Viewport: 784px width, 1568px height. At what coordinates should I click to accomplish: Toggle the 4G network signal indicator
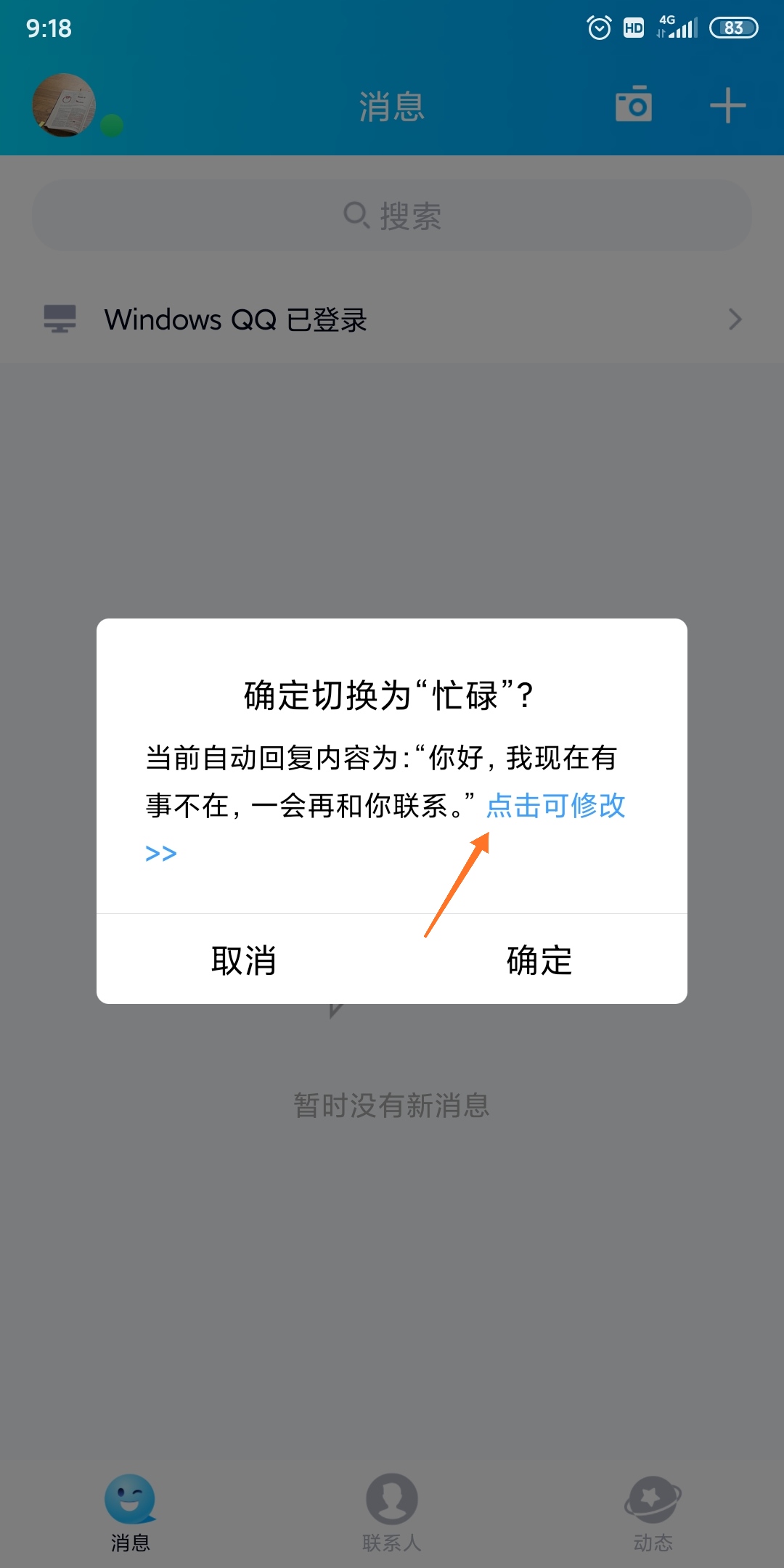click(x=678, y=28)
